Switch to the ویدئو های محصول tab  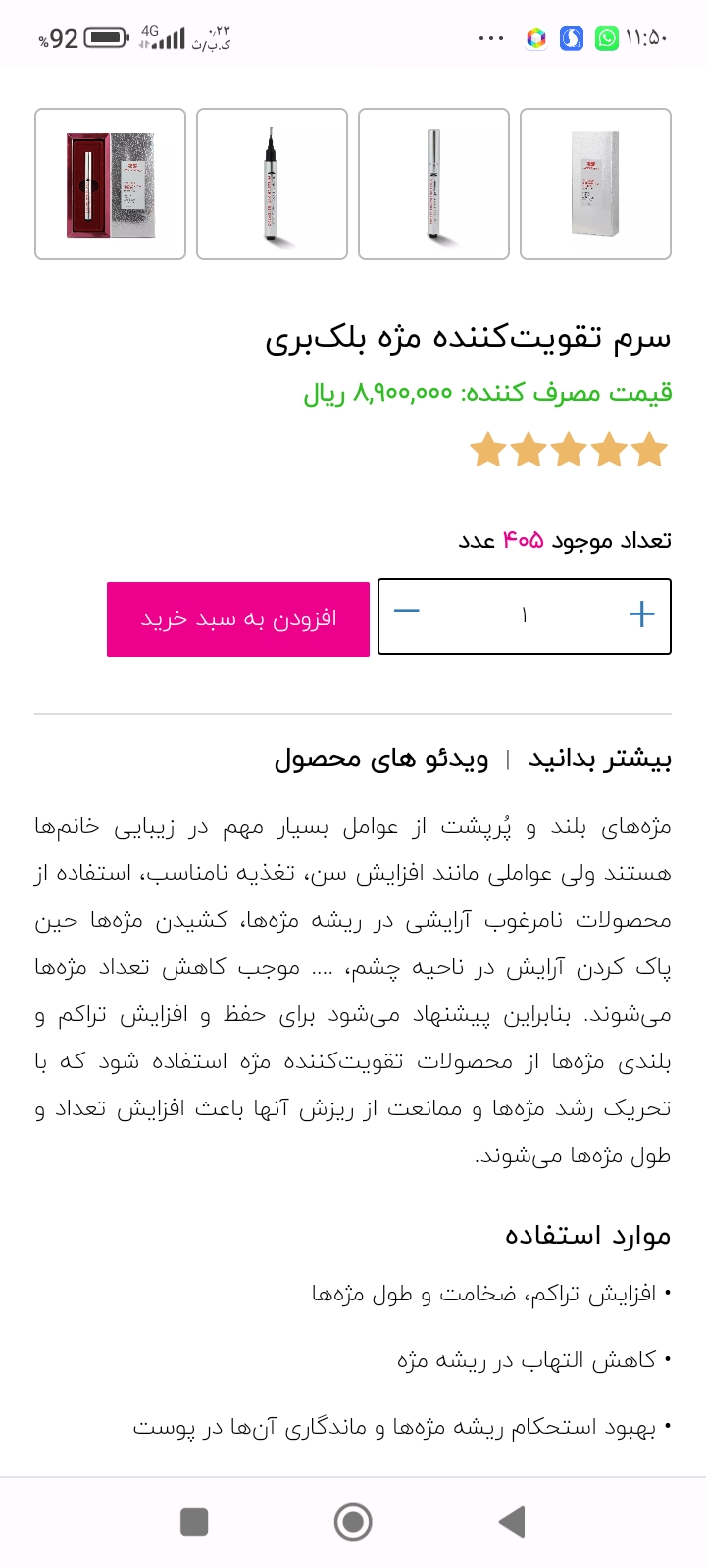click(380, 759)
